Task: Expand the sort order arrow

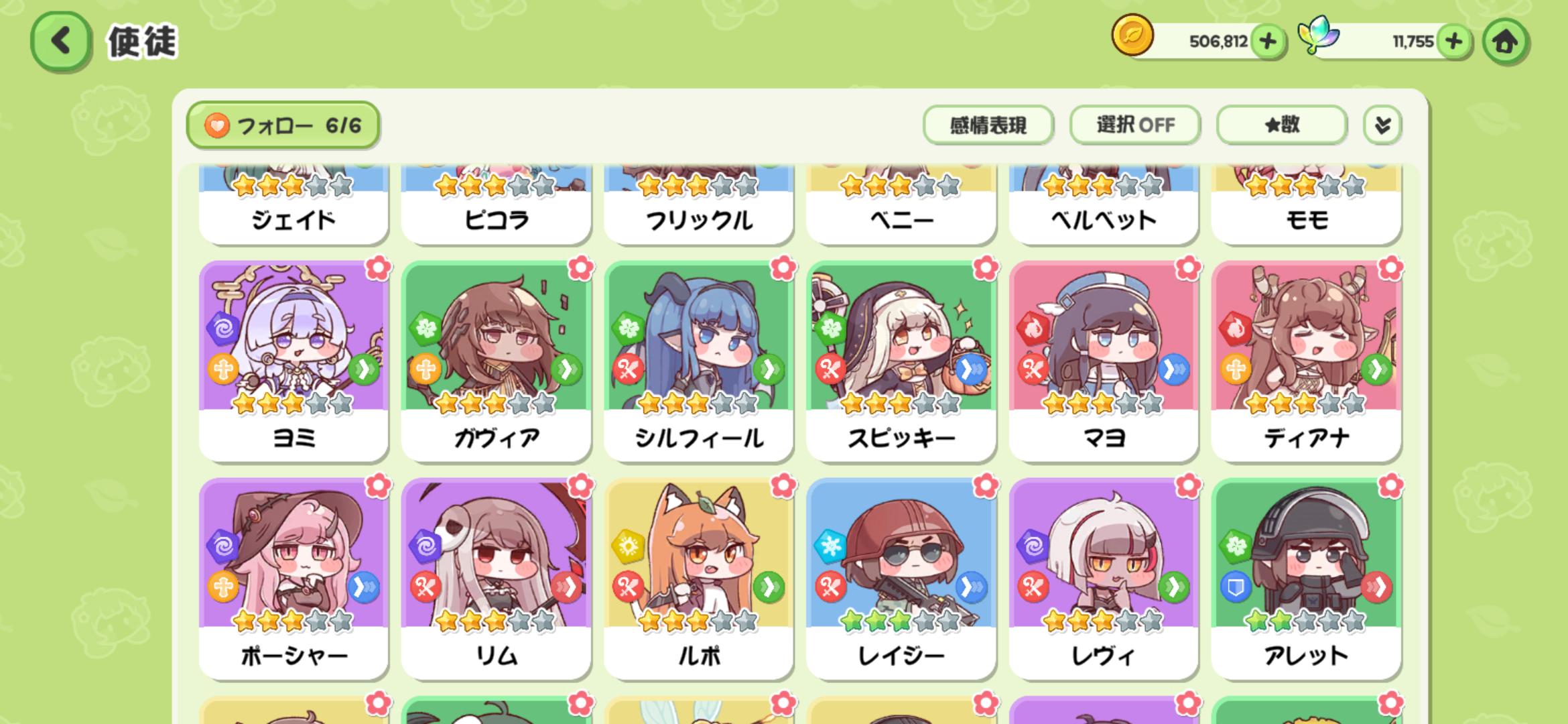Action: click(1382, 125)
